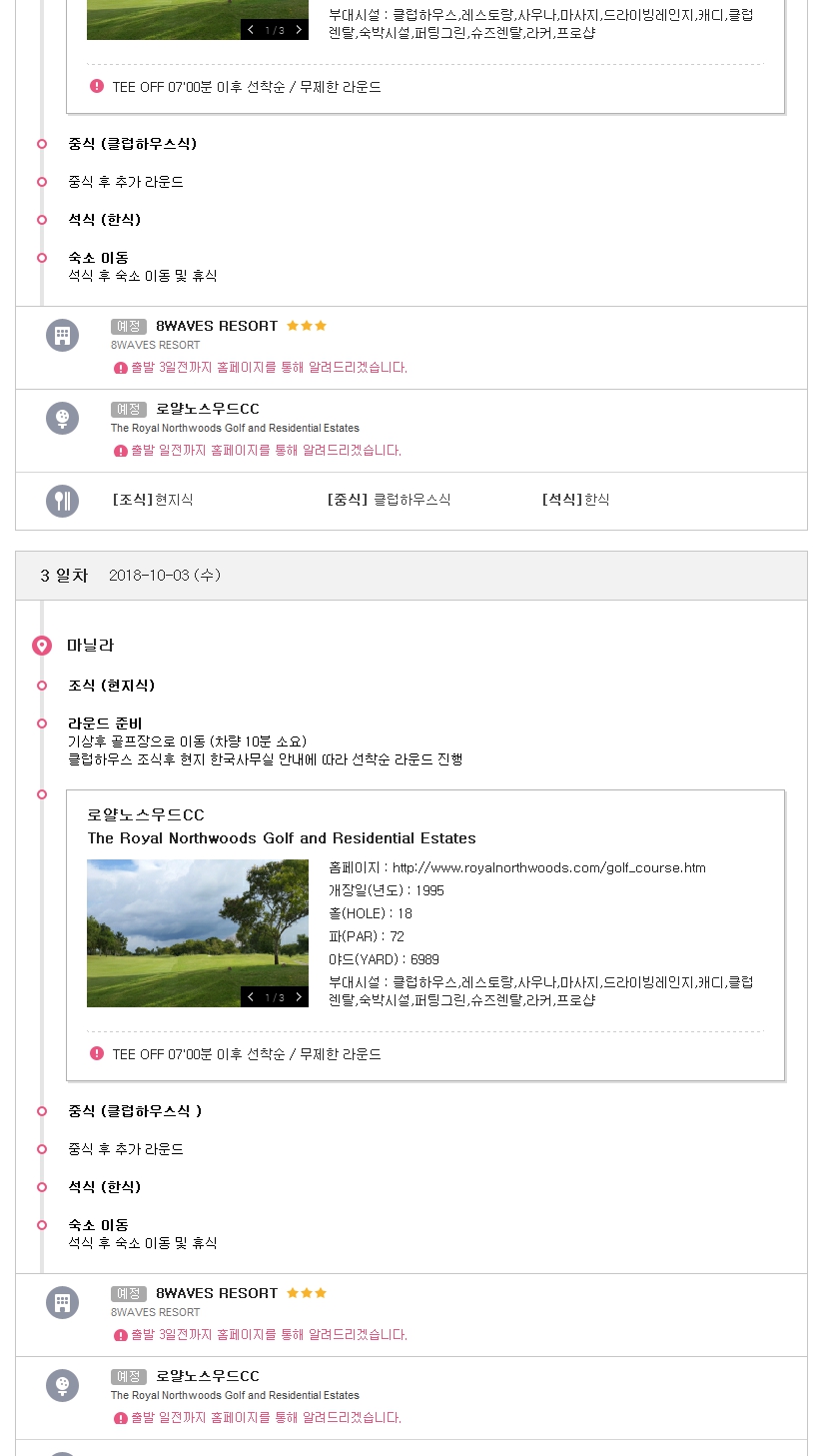This screenshot has width=826, height=1456.
Task: Show previous photo in the 3일차 golf course card
Action: 251,997
